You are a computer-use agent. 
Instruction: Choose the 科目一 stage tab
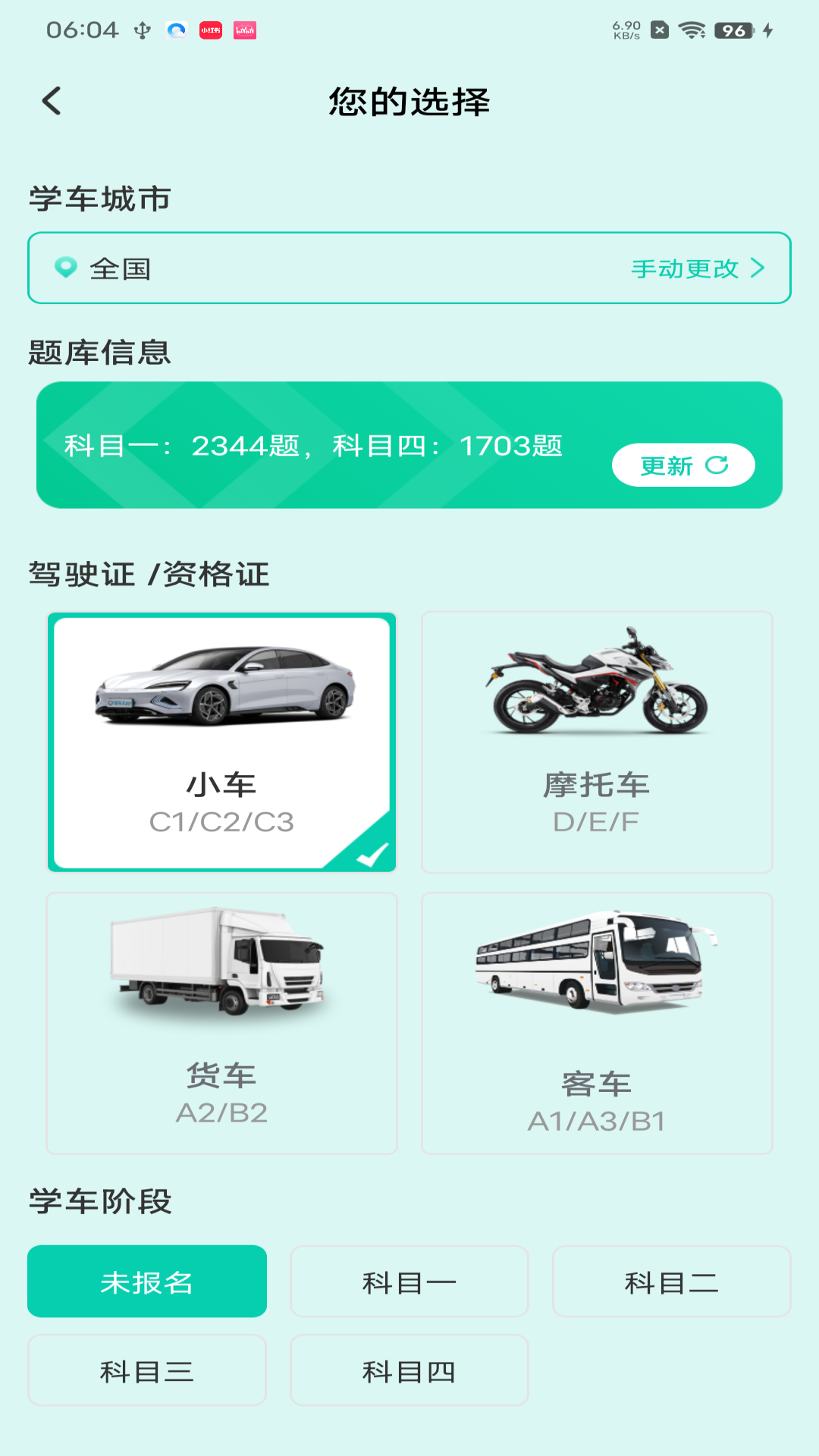click(409, 1281)
